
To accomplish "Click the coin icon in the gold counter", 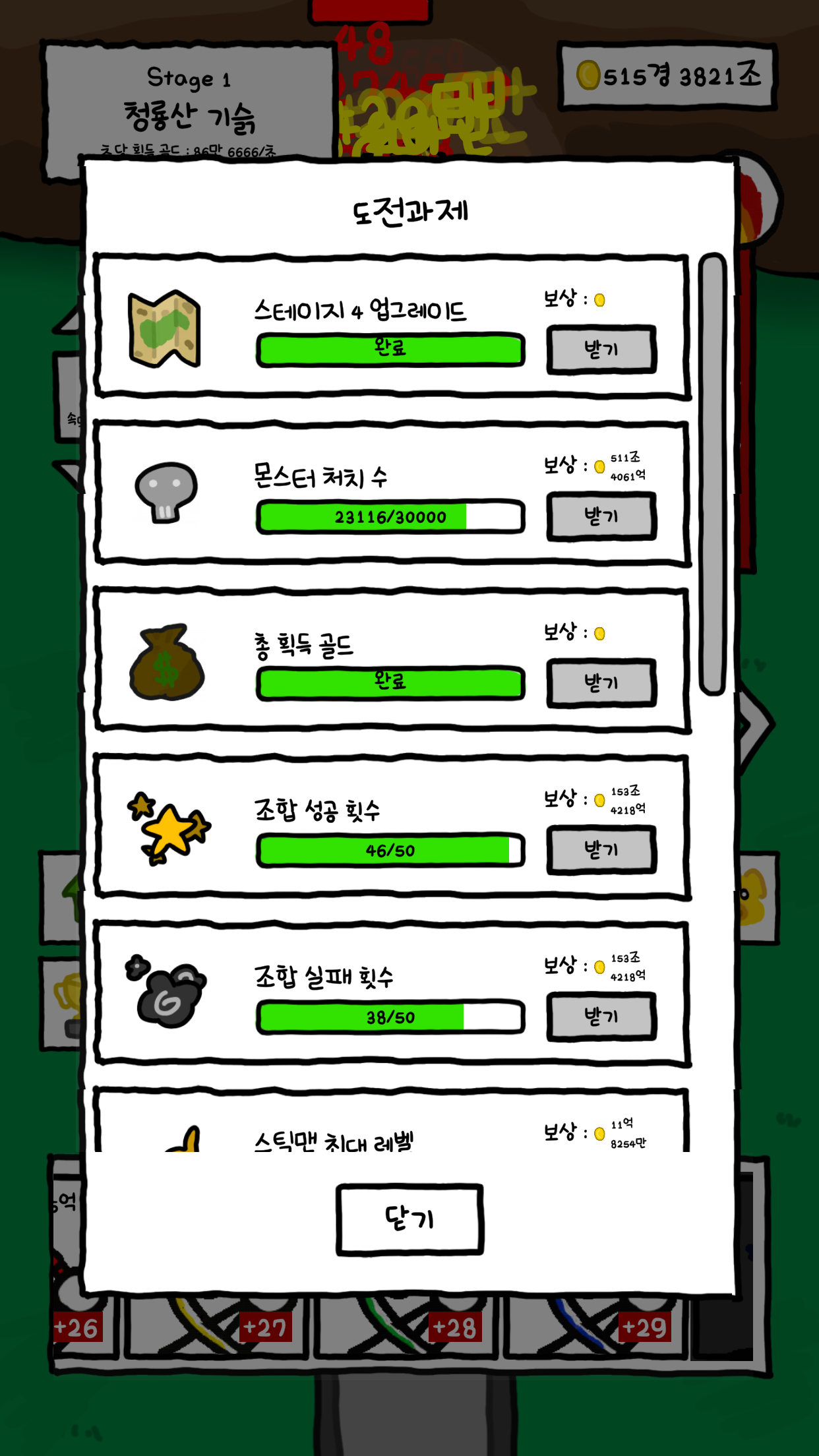I will click(589, 75).
